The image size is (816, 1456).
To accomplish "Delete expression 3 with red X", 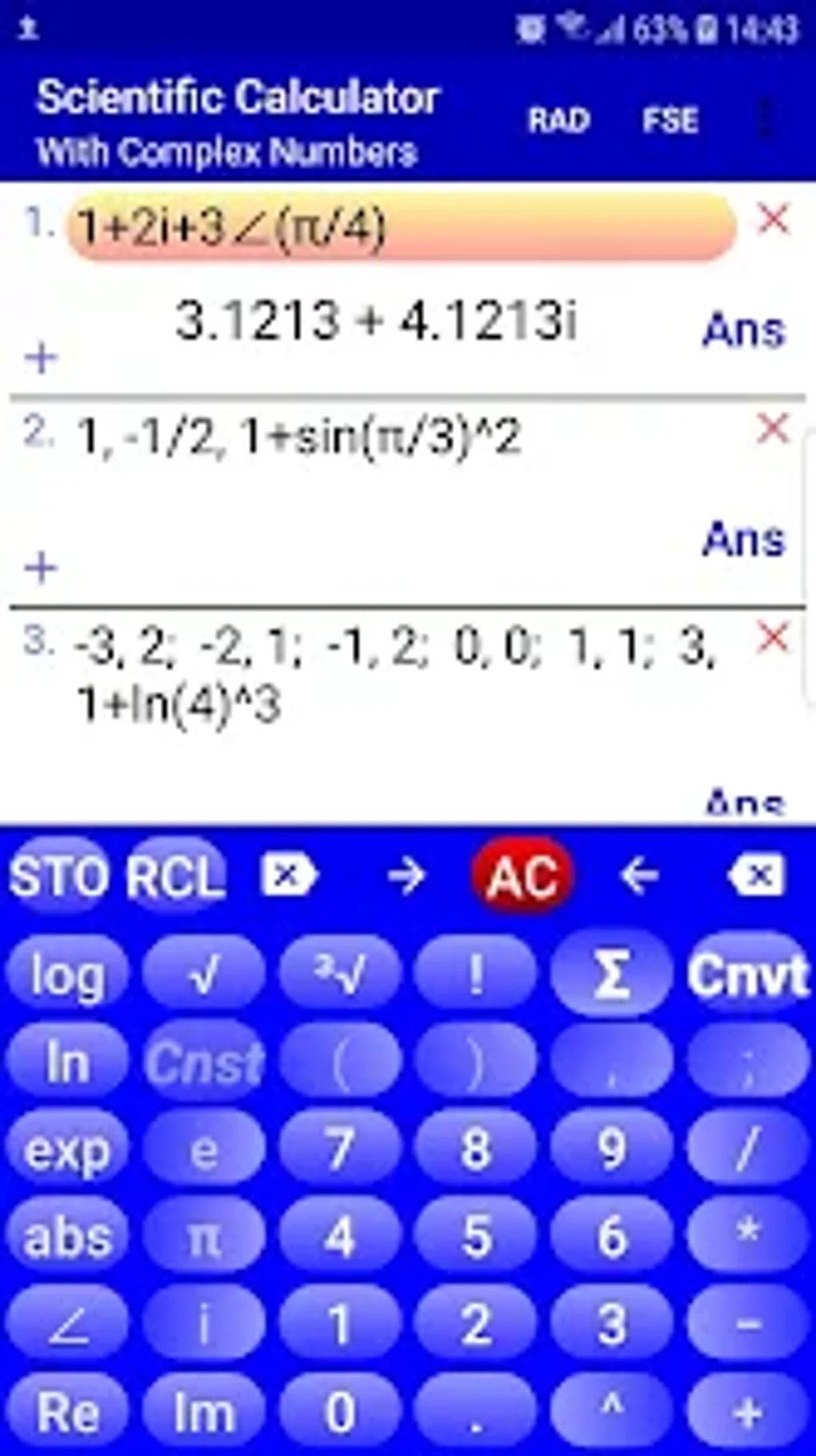I will click(x=773, y=639).
